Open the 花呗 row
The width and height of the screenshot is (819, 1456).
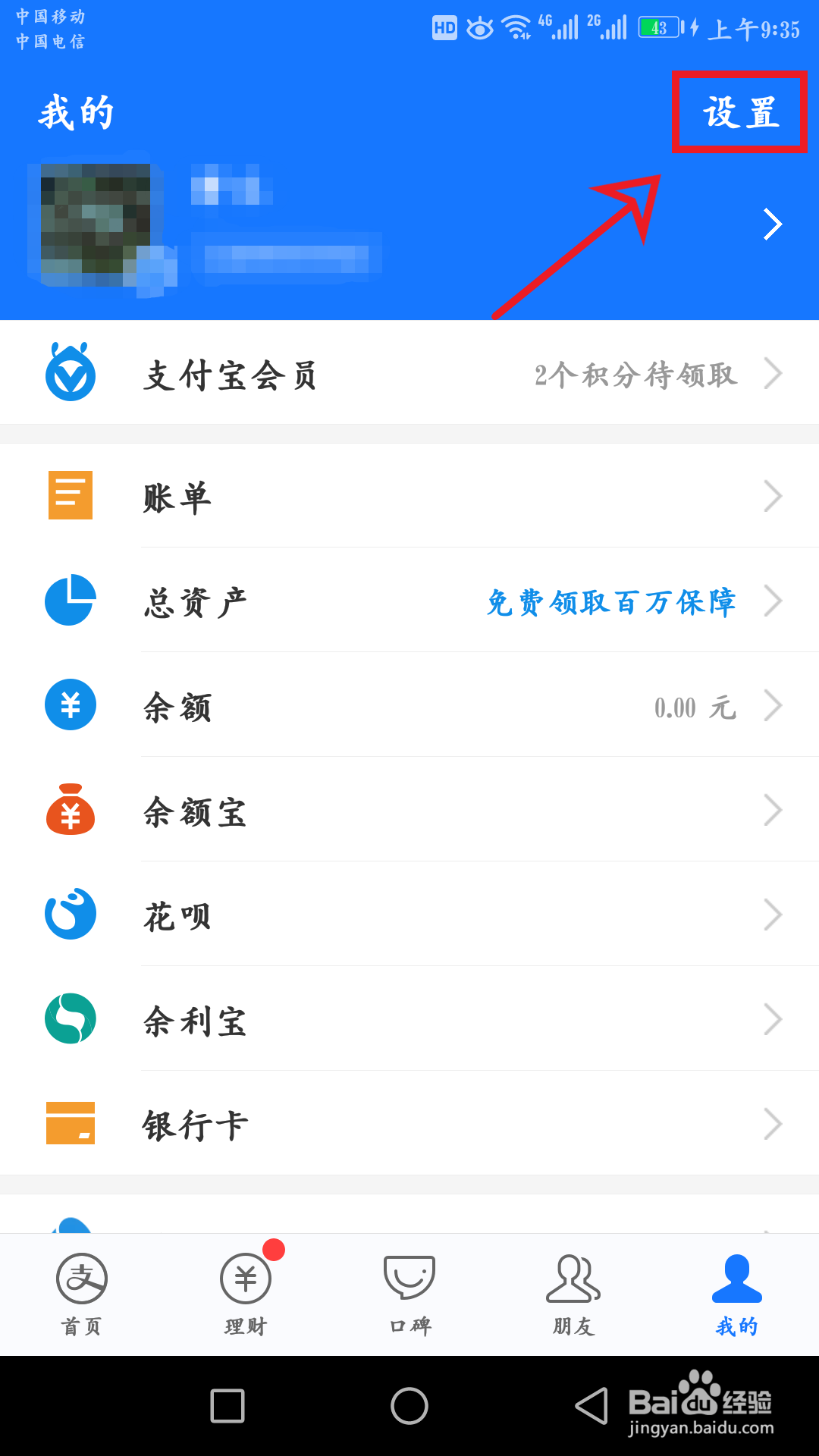click(x=409, y=915)
